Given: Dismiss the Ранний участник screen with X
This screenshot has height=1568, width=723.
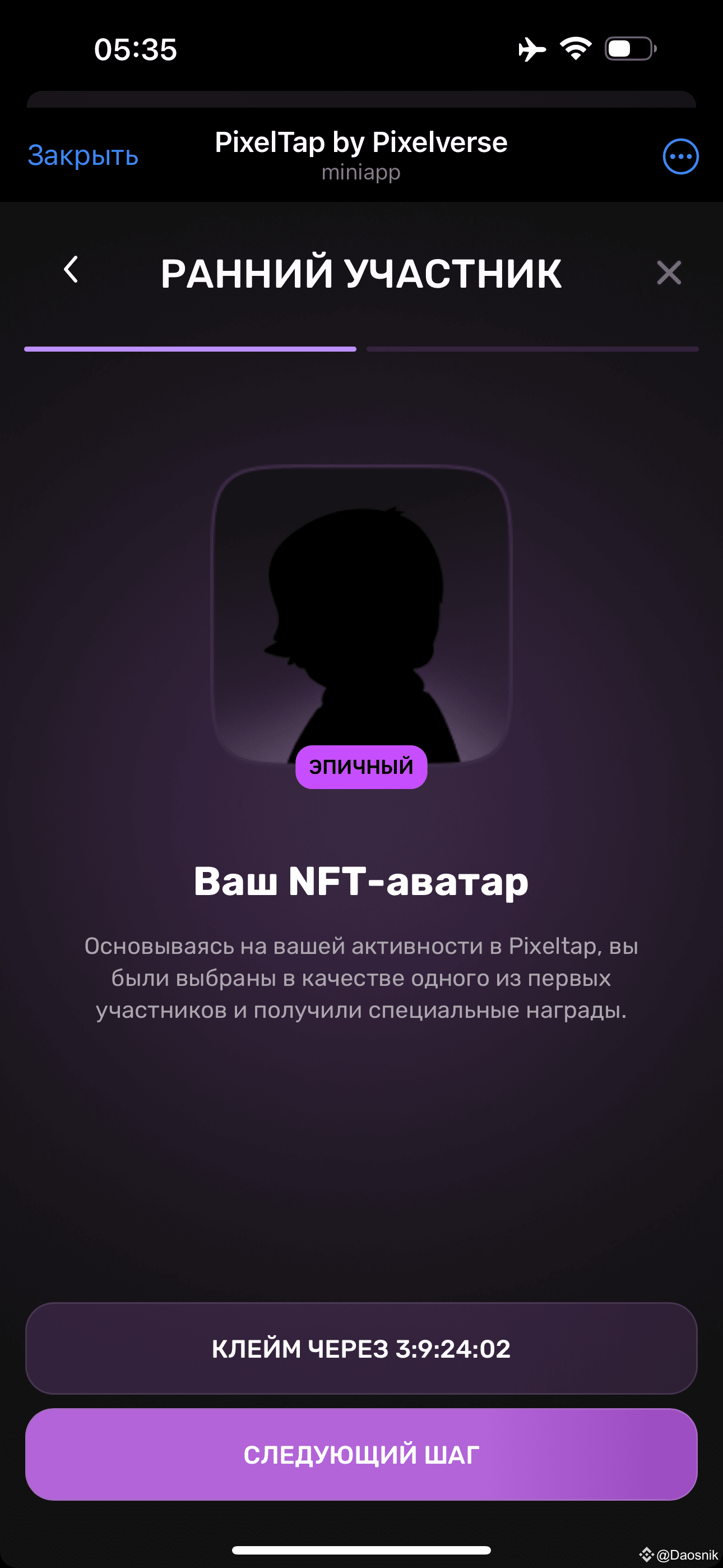Looking at the screenshot, I should [x=668, y=273].
